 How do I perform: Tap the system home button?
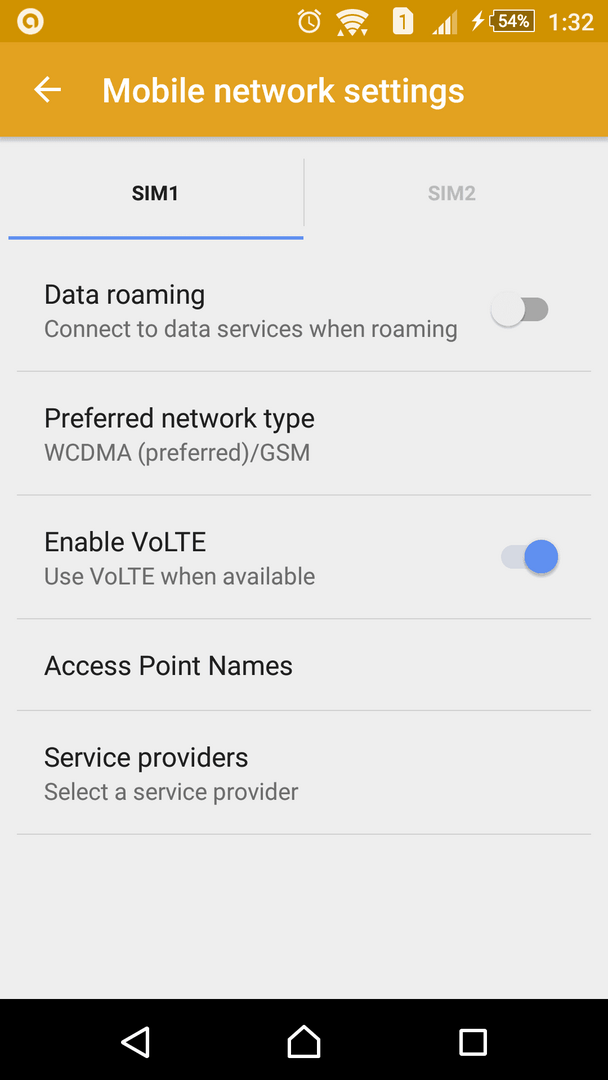[304, 1041]
